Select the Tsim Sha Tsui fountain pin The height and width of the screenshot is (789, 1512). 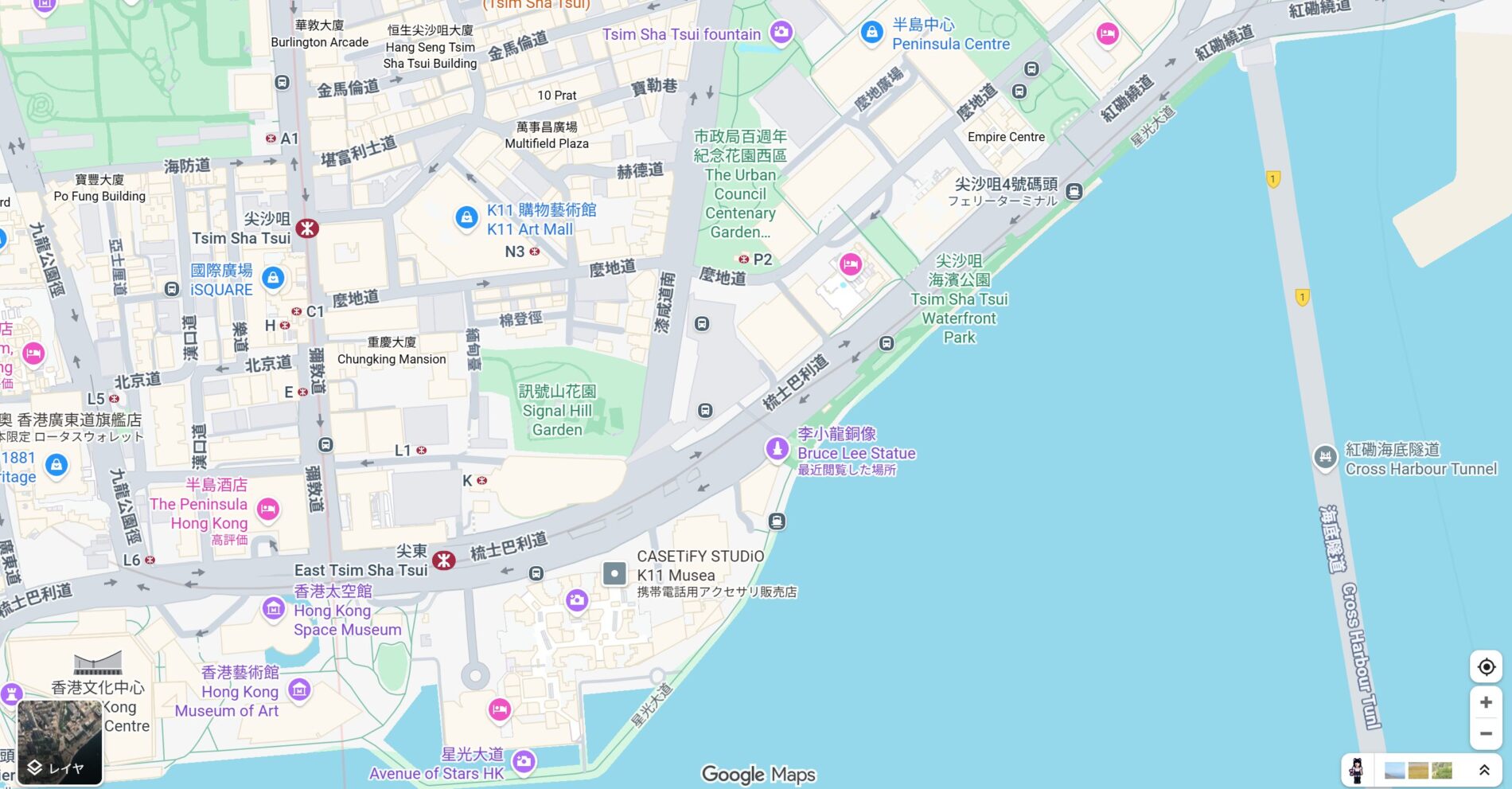tap(781, 33)
